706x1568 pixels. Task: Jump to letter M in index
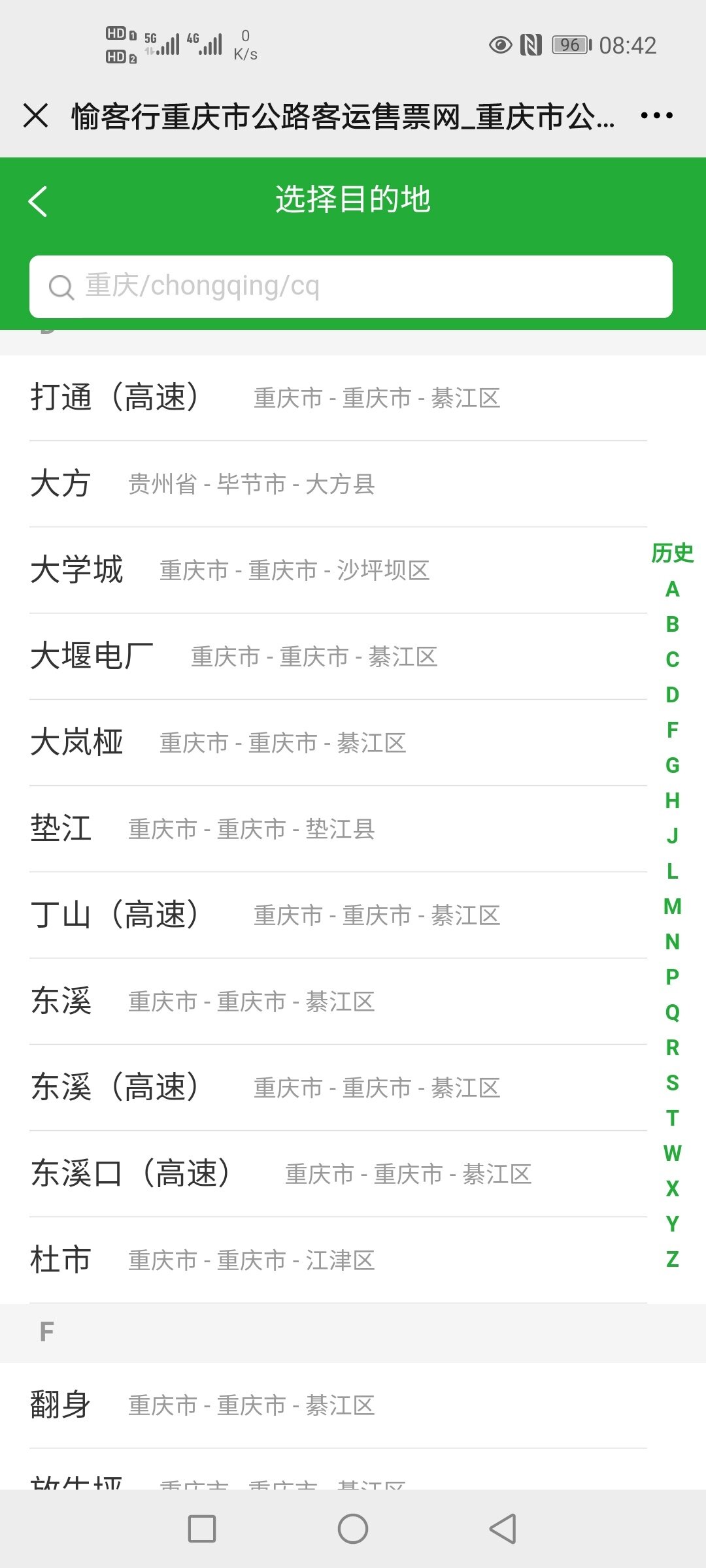coord(672,906)
